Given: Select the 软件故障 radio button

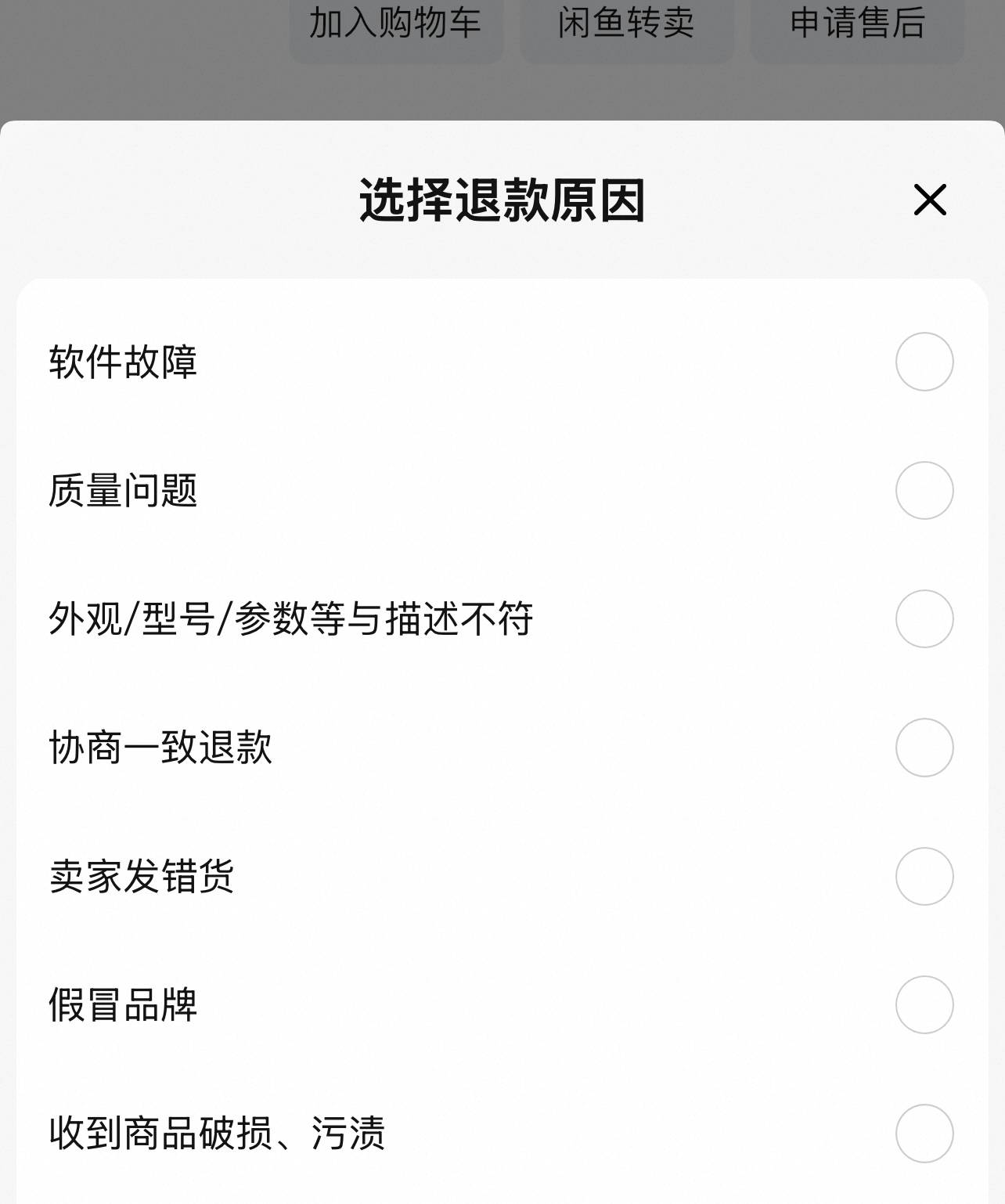Looking at the screenshot, I should [924, 363].
